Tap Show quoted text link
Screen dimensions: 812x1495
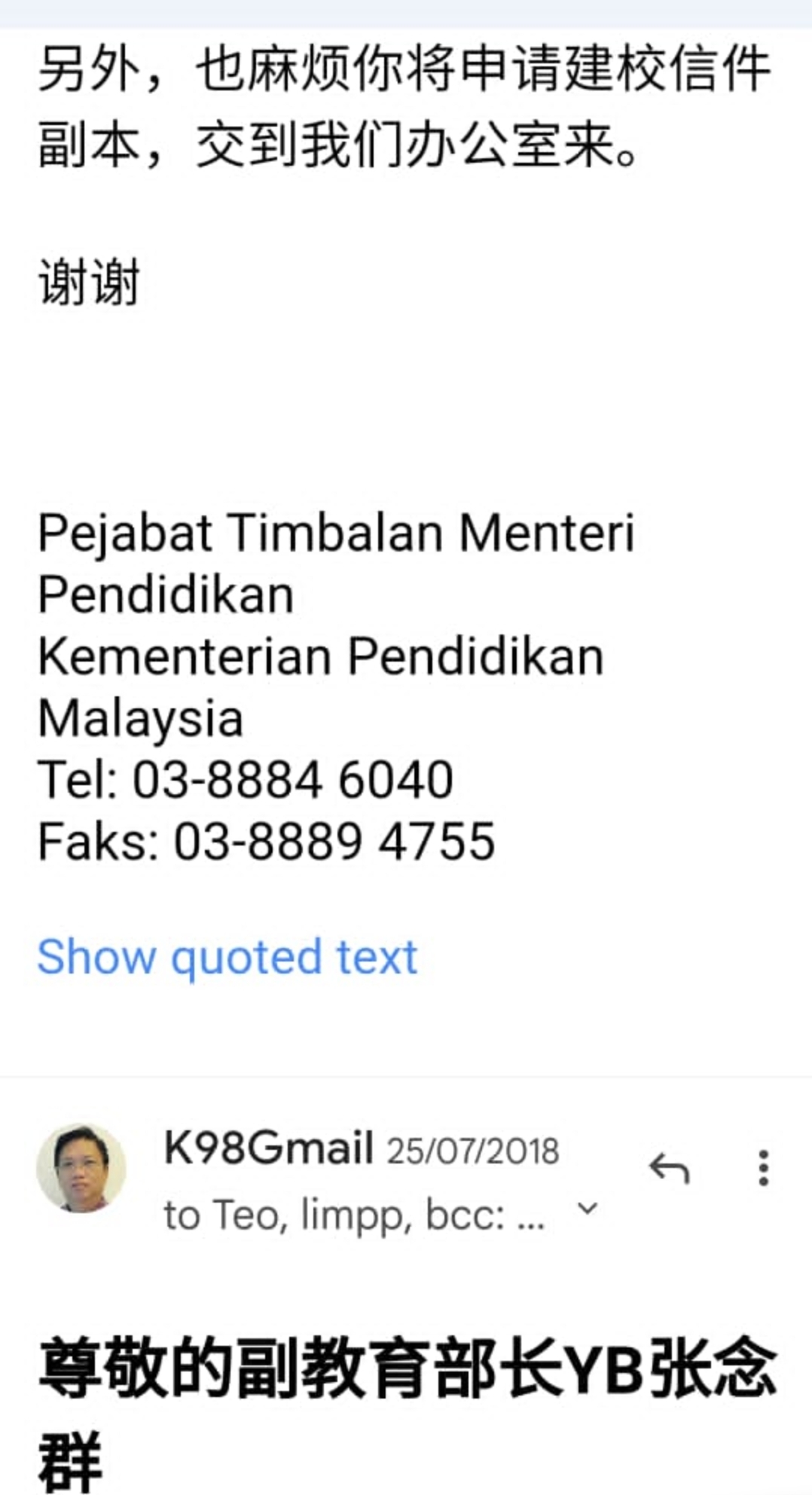click(x=227, y=957)
